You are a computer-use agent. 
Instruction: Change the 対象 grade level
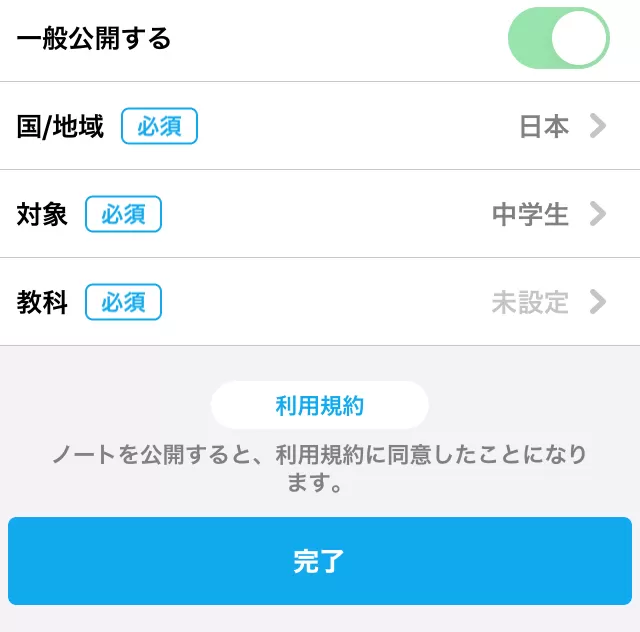tap(320, 214)
